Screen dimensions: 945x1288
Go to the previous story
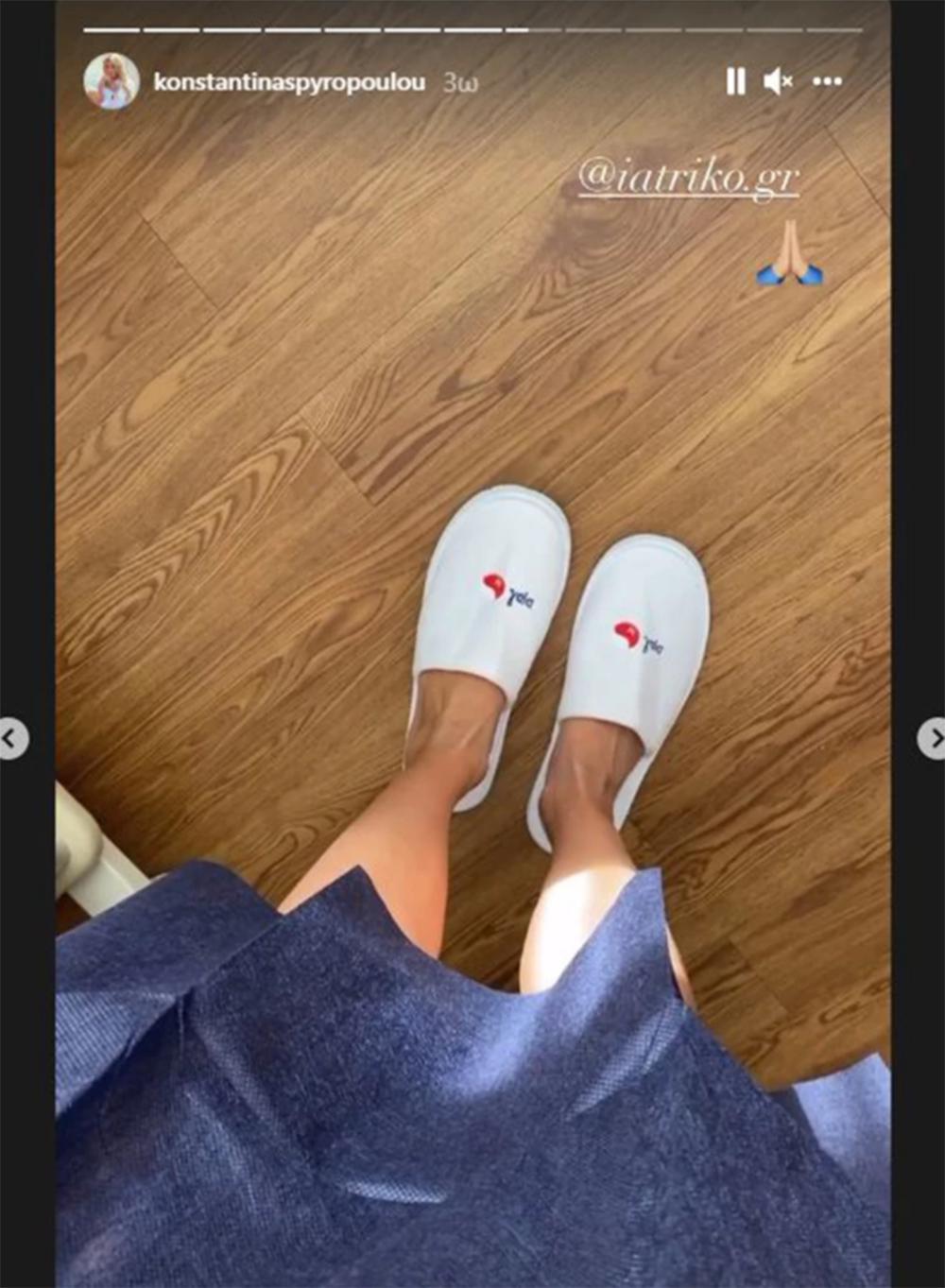(11, 738)
